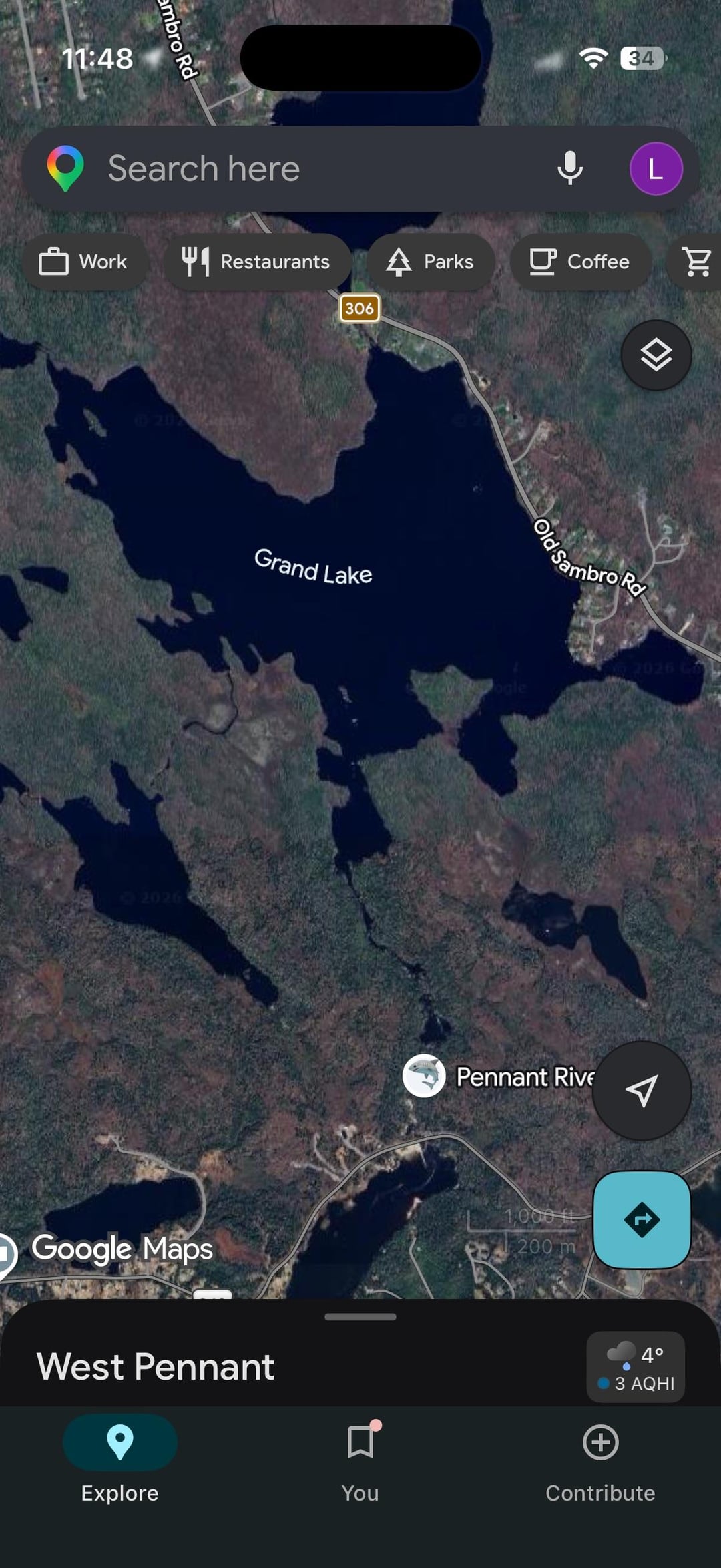Open the Pennant River place marker

[x=424, y=1076]
